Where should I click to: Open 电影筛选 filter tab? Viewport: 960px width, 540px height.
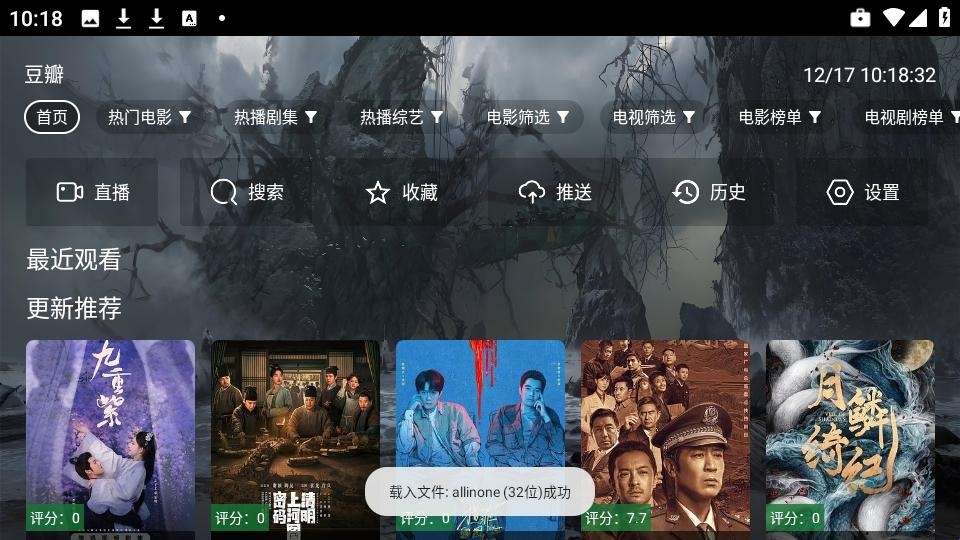point(528,117)
